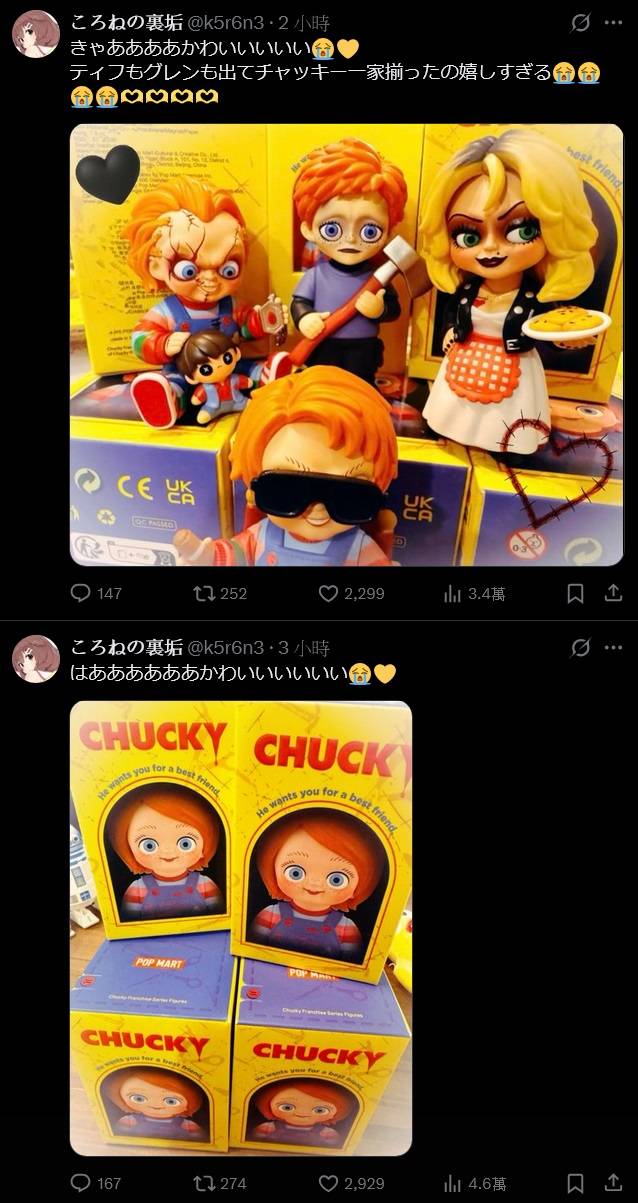The image size is (638, 1203).
Task: Open profile avatar on the 3-hour-old post
Action: coord(35,658)
